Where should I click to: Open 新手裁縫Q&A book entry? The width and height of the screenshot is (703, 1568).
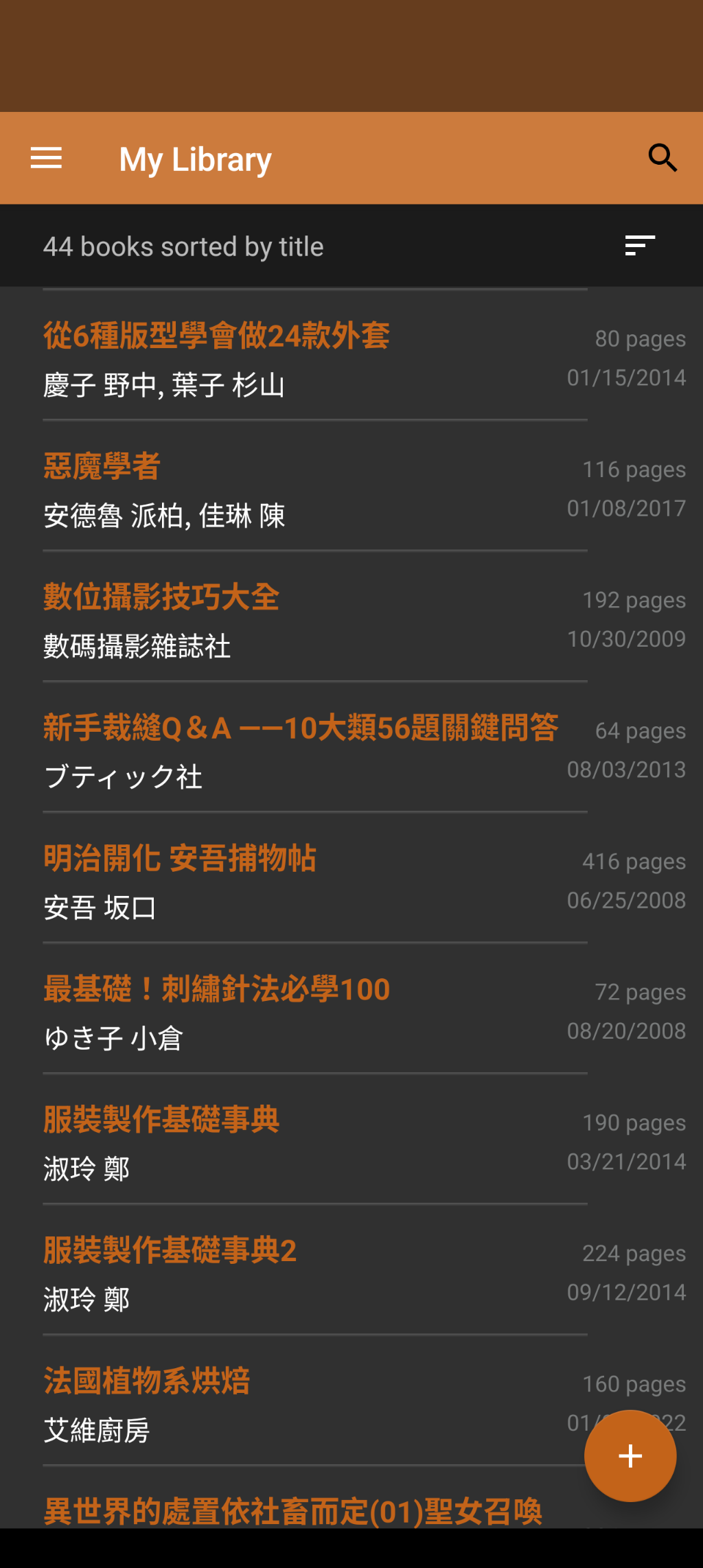pyautogui.click(x=351, y=747)
